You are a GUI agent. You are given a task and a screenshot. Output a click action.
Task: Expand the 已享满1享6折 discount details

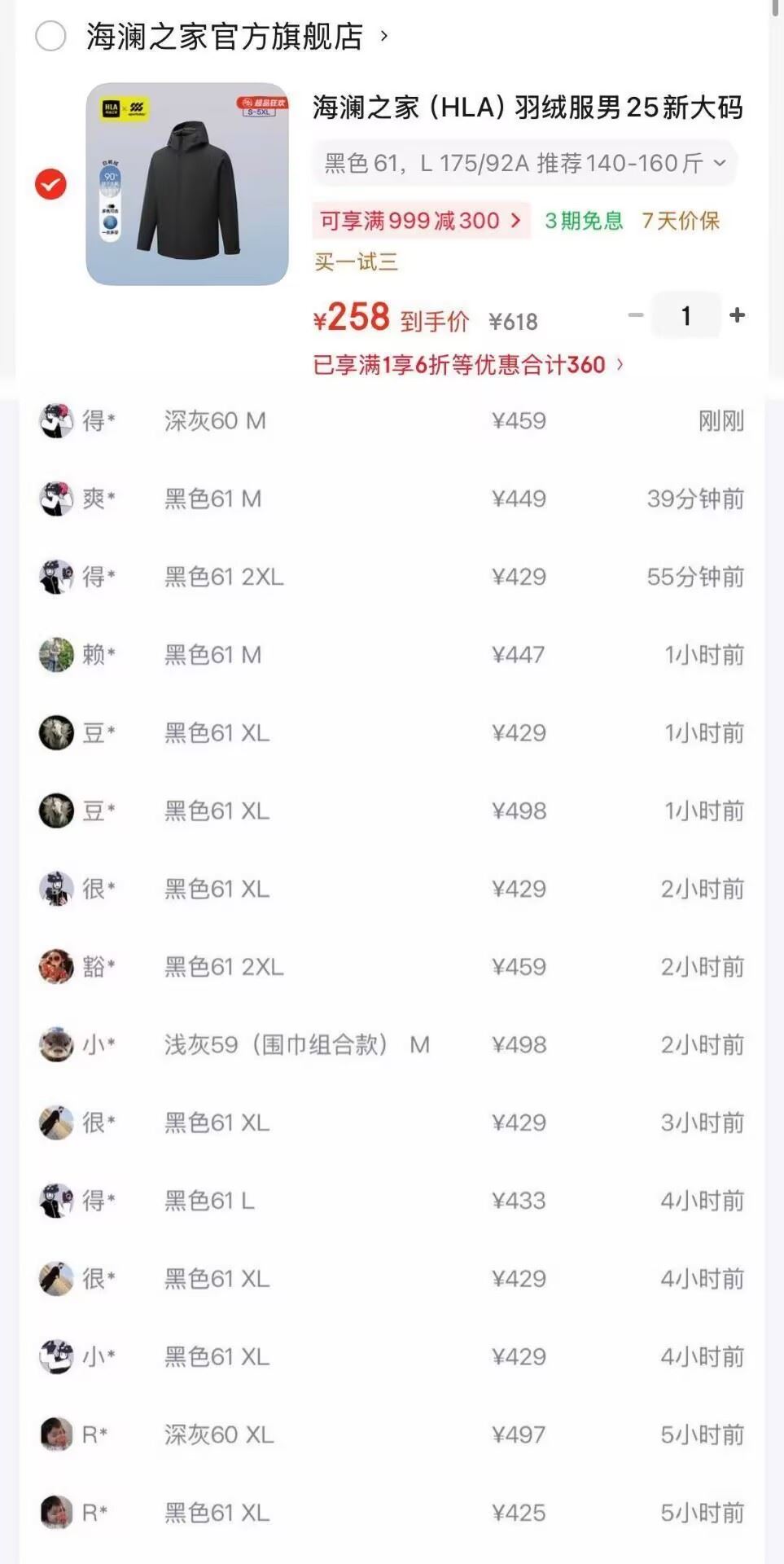point(468,365)
